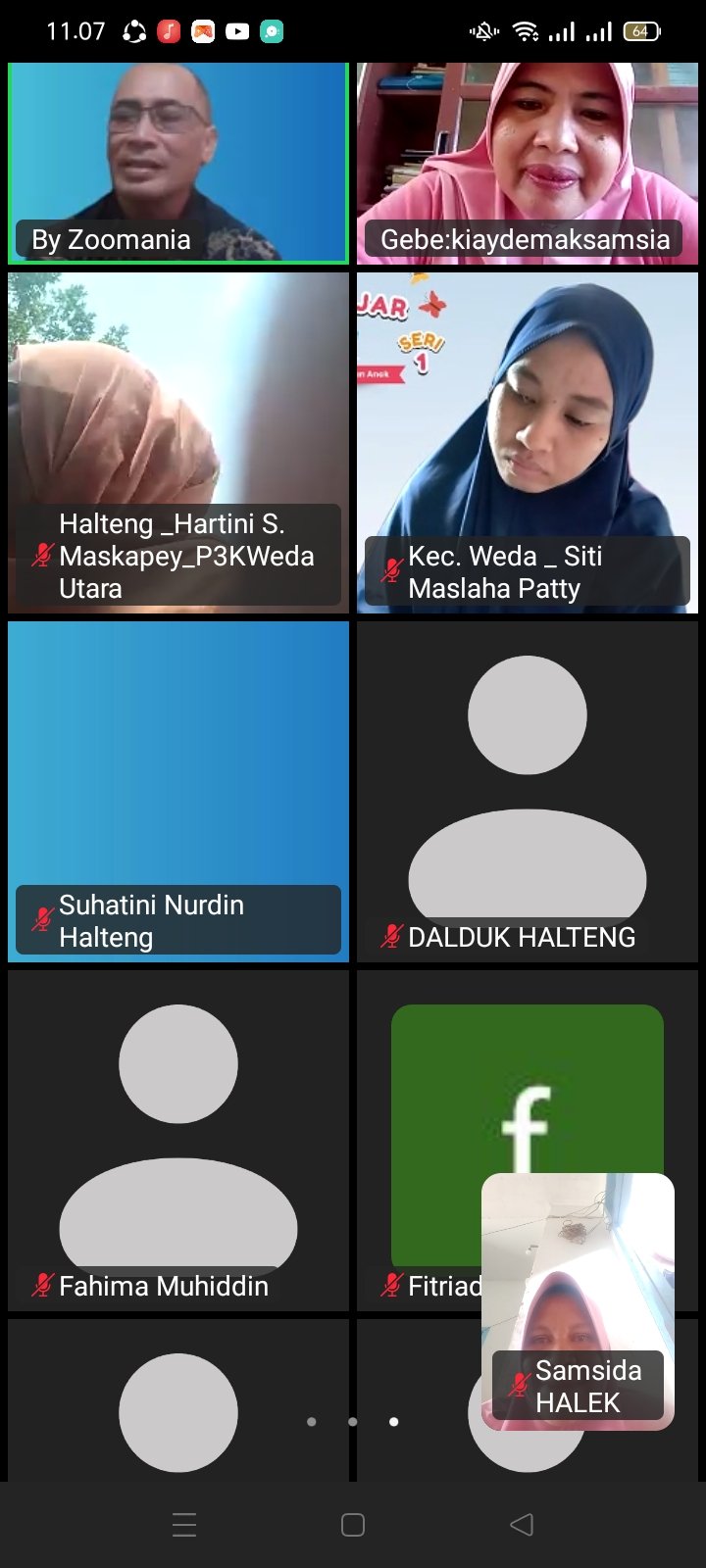
Task: Go to the home screen
Action: pos(353,1524)
